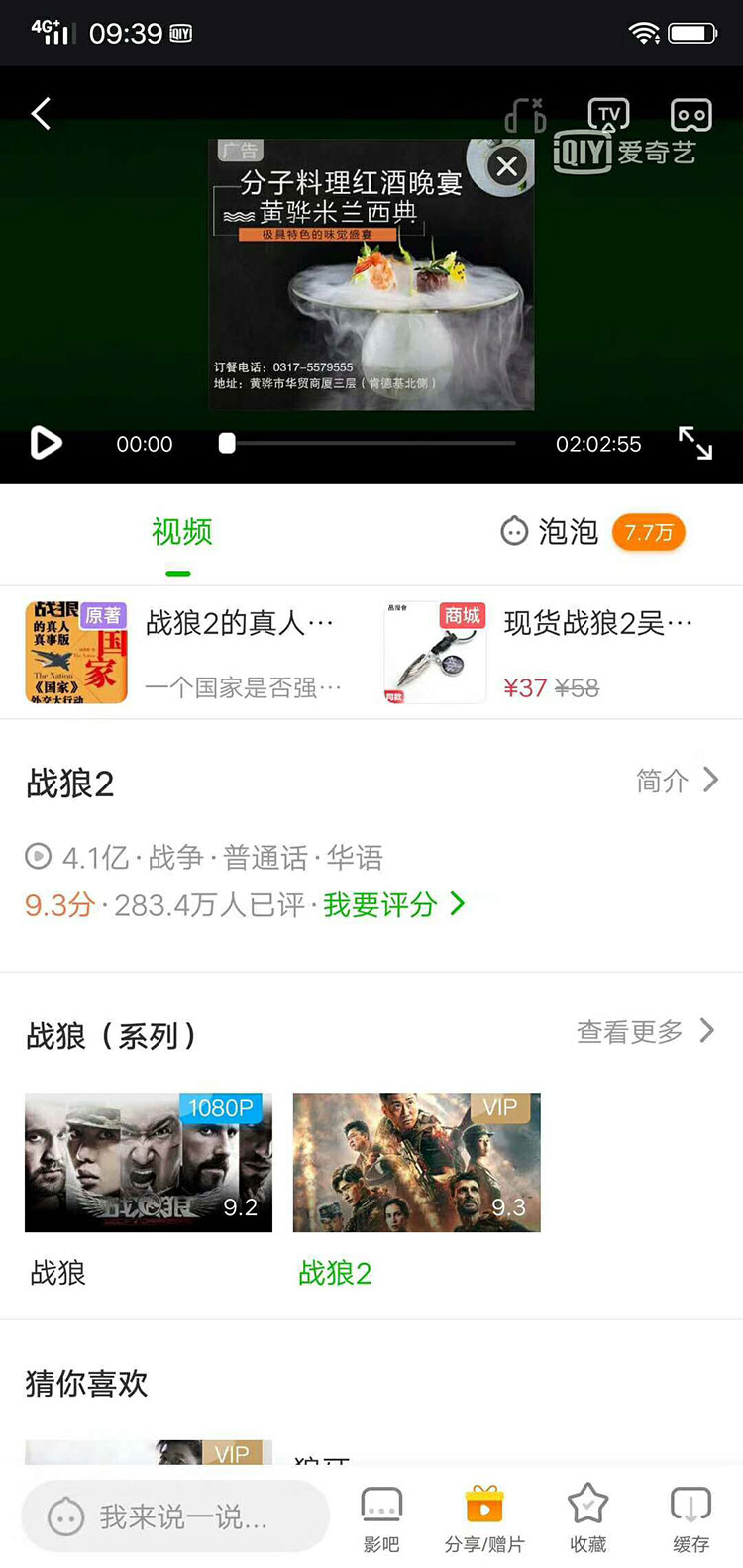This screenshot has width=743, height=1568.
Task: Open the ¥37 战狼2 merchandise listing
Action: coord(555,651)
